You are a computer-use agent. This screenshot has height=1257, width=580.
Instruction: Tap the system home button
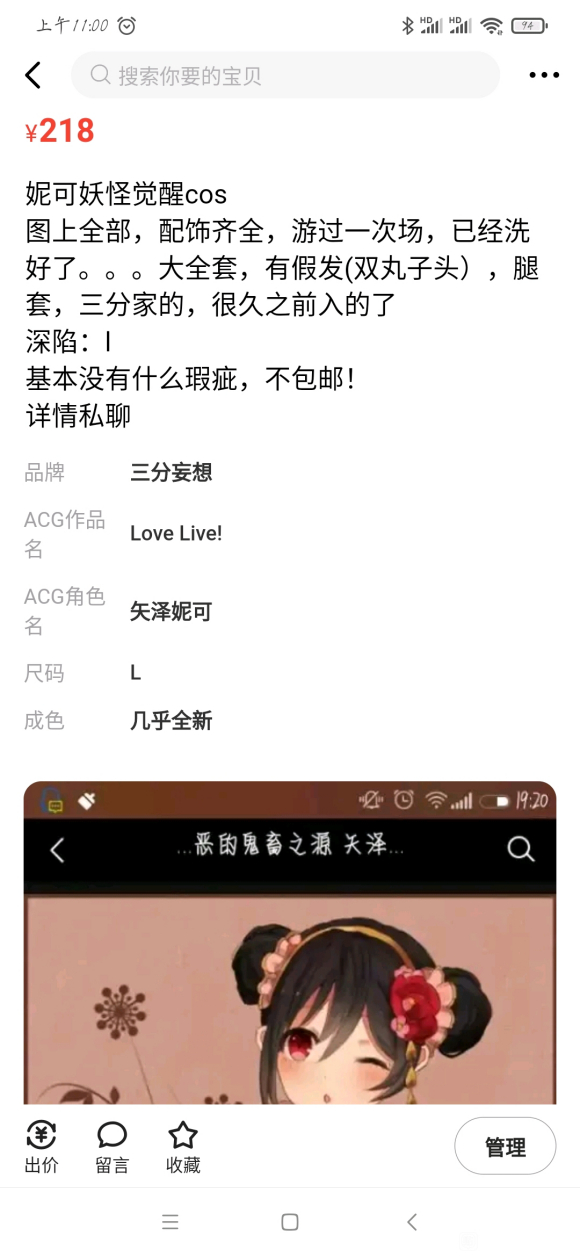click(290, 1222)
